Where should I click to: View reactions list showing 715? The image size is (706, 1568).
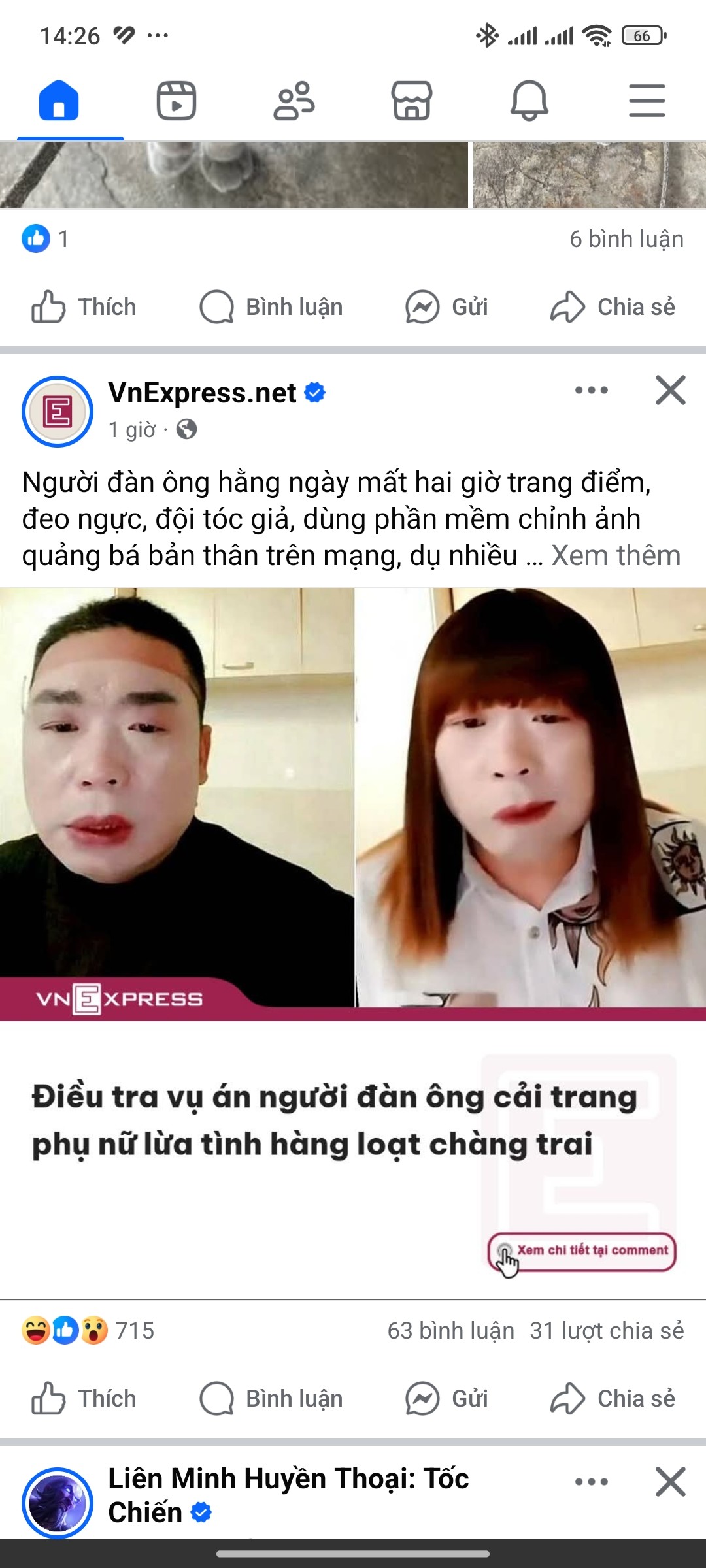pyautogui.click(x=88, y=1331)
